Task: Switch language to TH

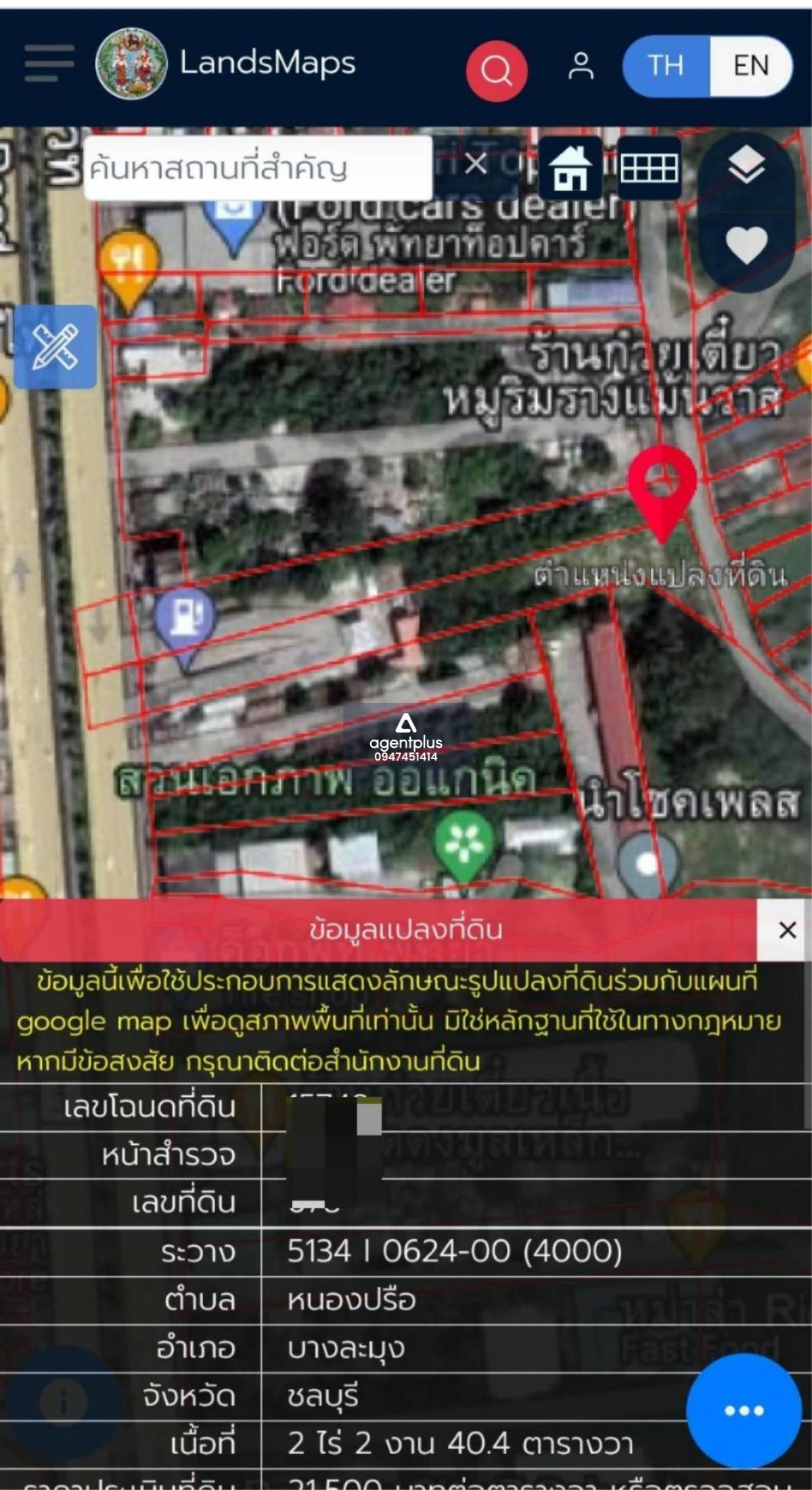Action: click(666, 66)
